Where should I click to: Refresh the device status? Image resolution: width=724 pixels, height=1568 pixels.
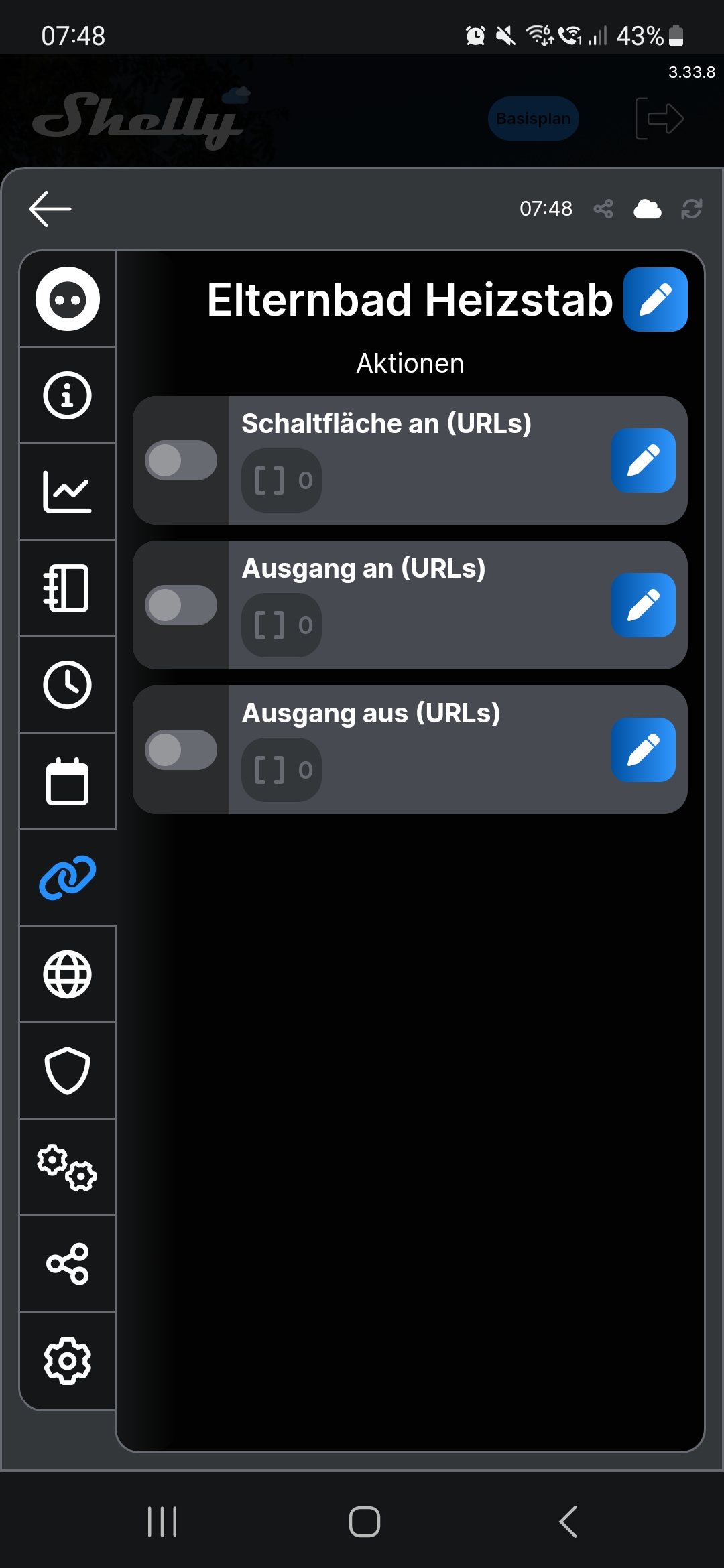pyautogui.click(x=691, y=209)
